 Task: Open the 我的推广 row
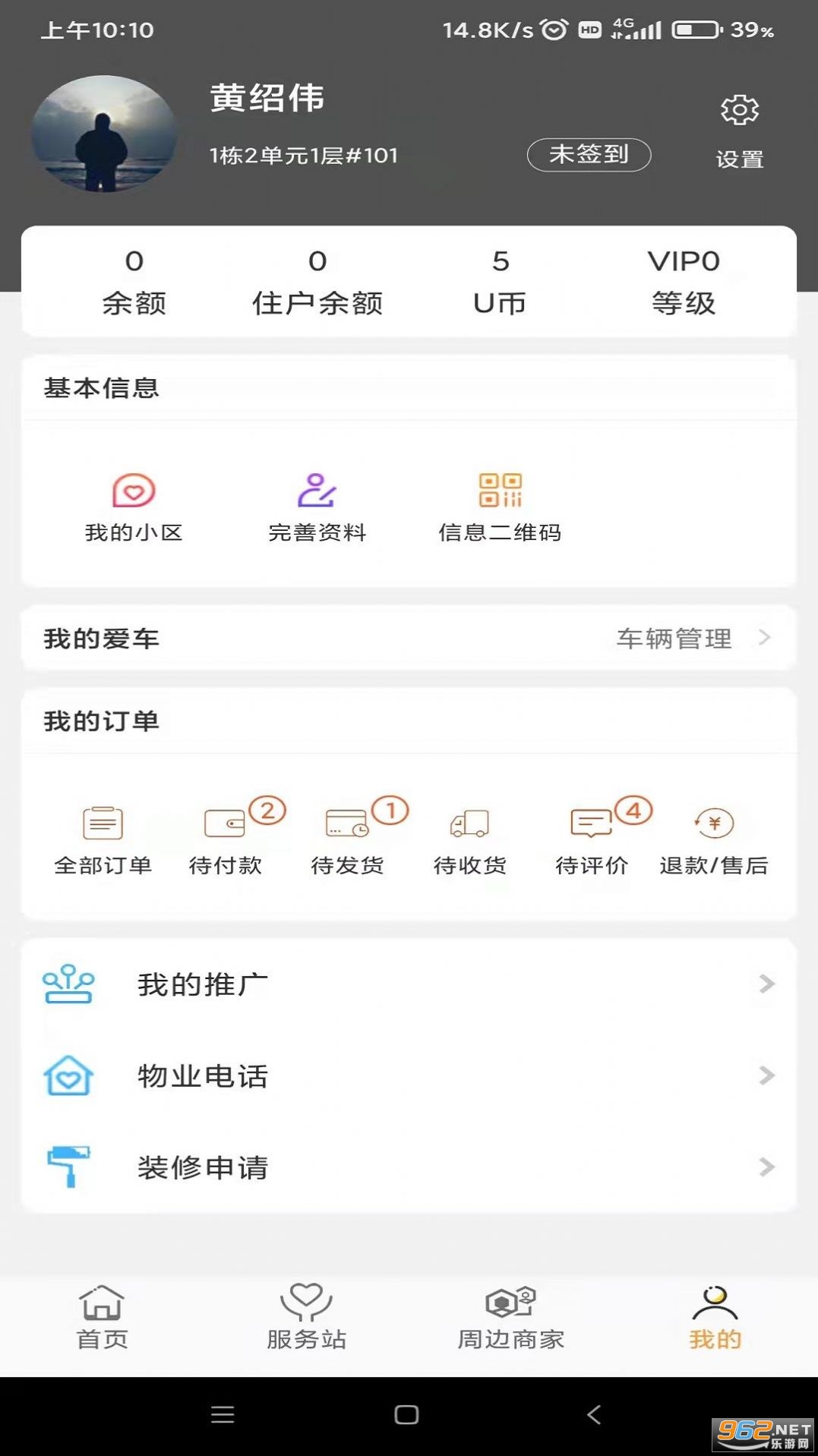pyautogui.click(x=409, y=984)
